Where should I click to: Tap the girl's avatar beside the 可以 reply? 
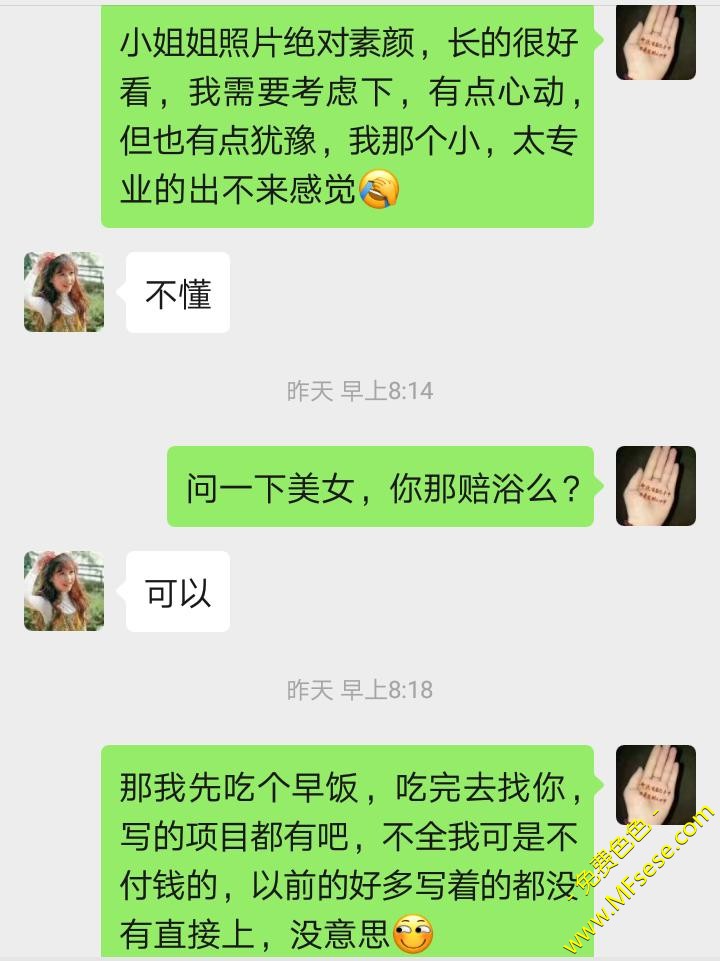point(64,591)
